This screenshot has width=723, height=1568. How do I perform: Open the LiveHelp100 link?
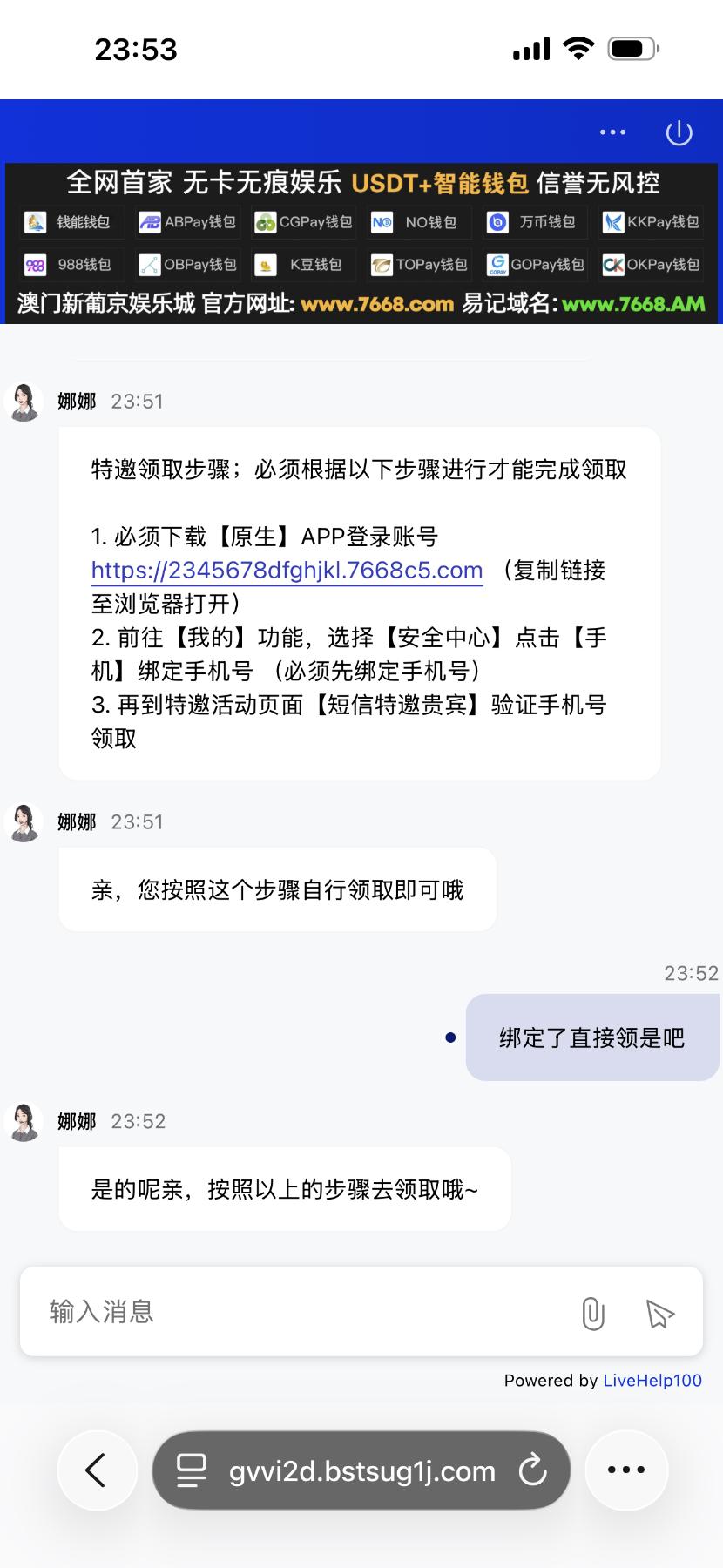point(652,1380)
